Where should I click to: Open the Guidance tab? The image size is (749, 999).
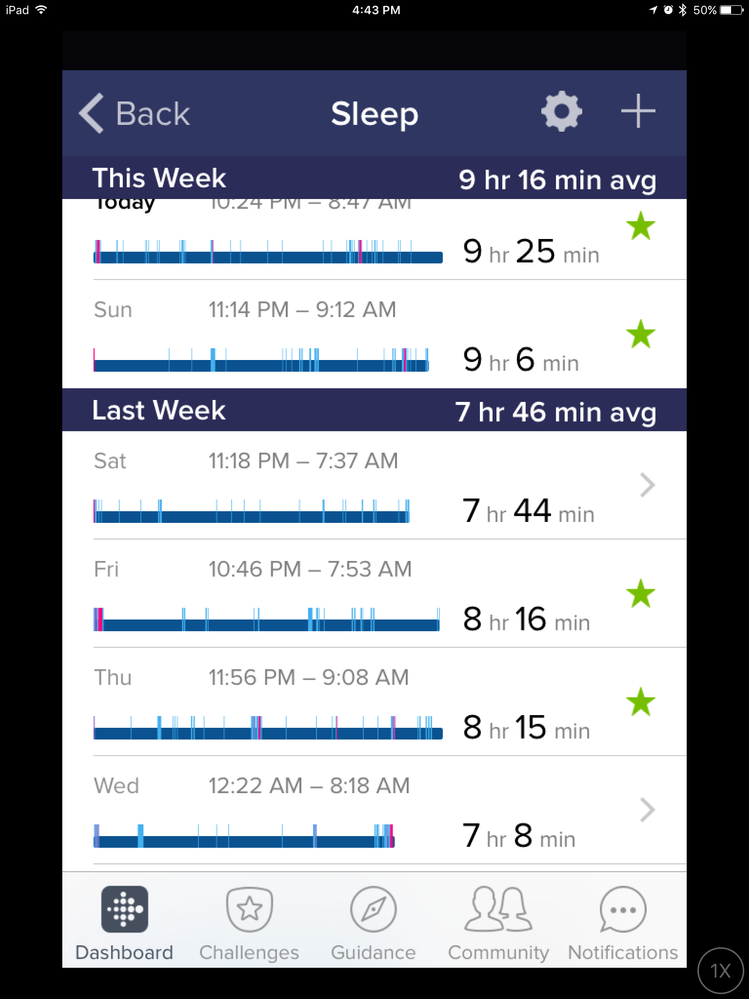tap(373, 923)
